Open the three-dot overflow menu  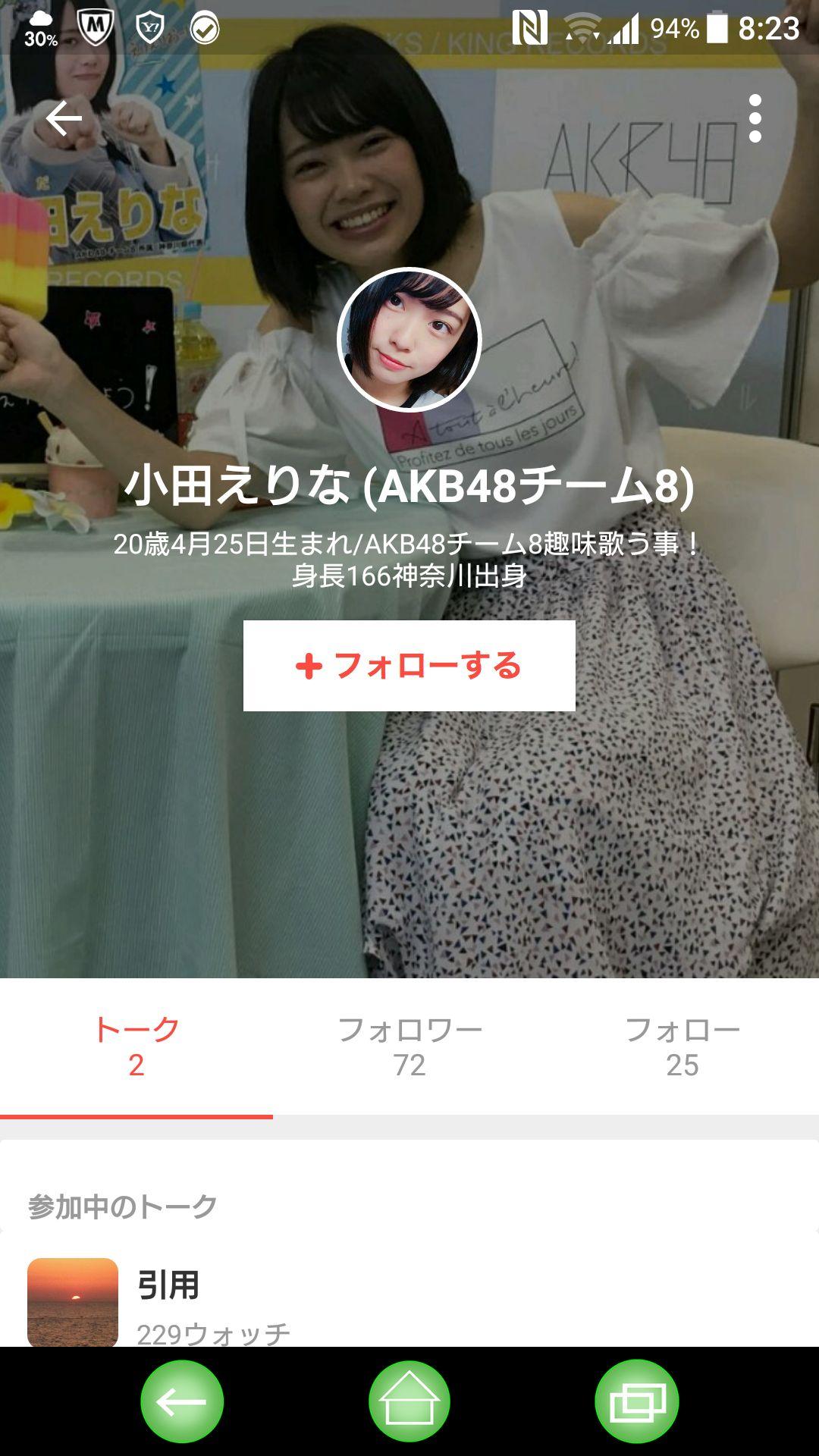coord(755,118)
